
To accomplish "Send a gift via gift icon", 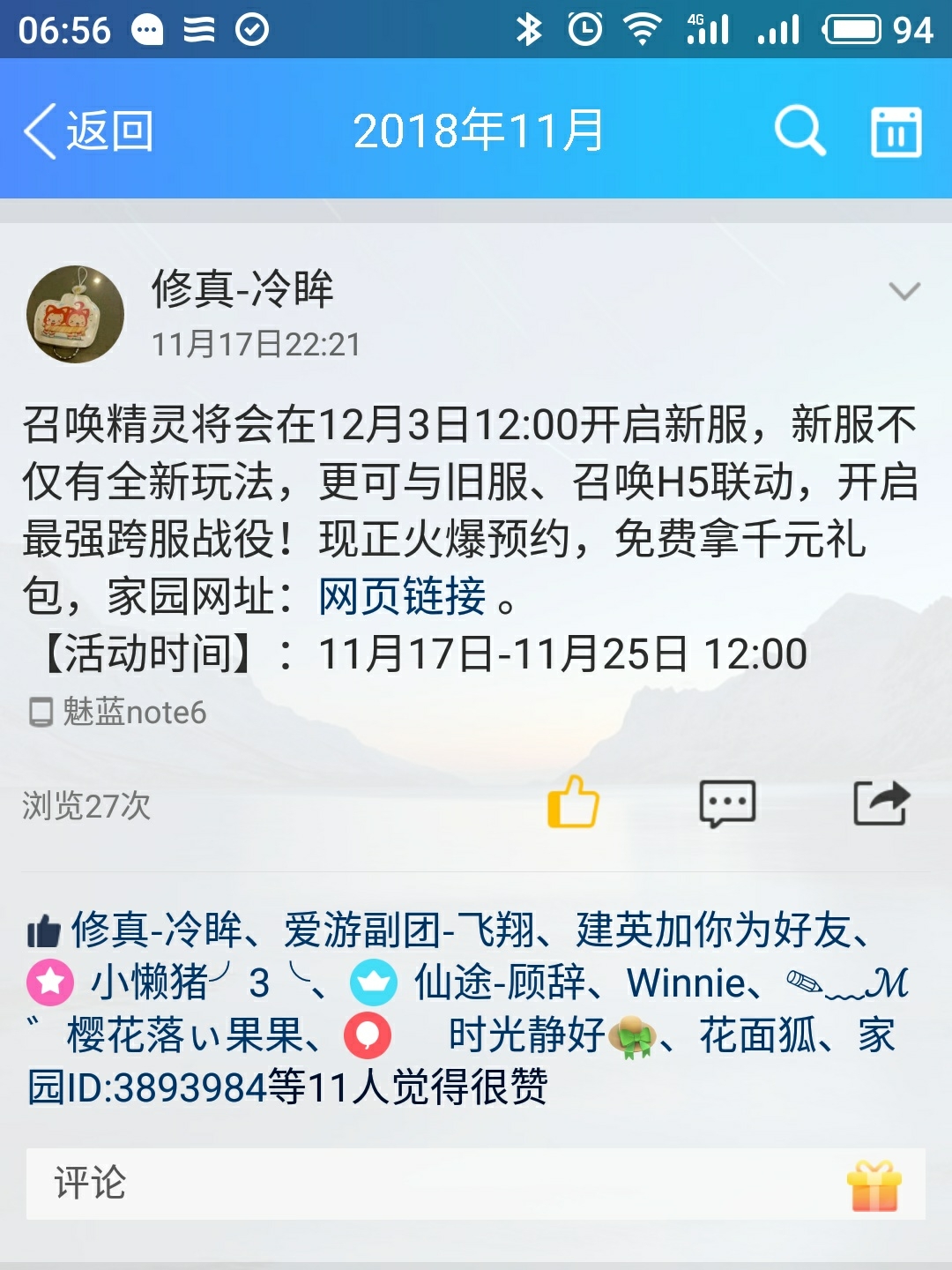I will coord(874,1185).
